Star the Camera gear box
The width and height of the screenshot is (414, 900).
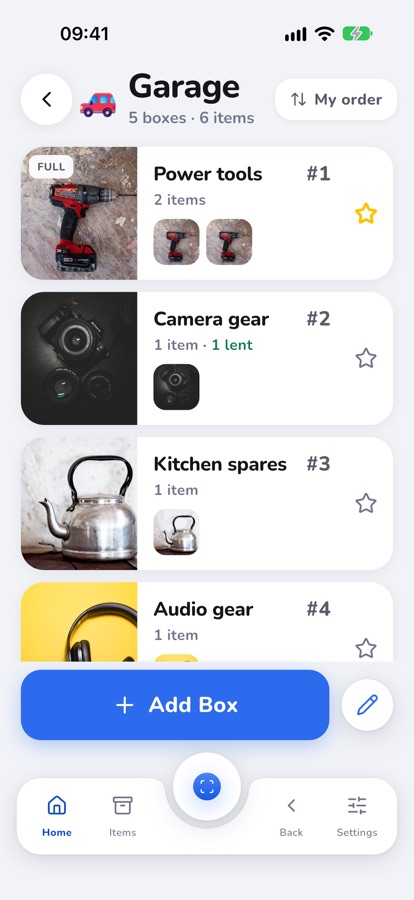coord(366,359)
